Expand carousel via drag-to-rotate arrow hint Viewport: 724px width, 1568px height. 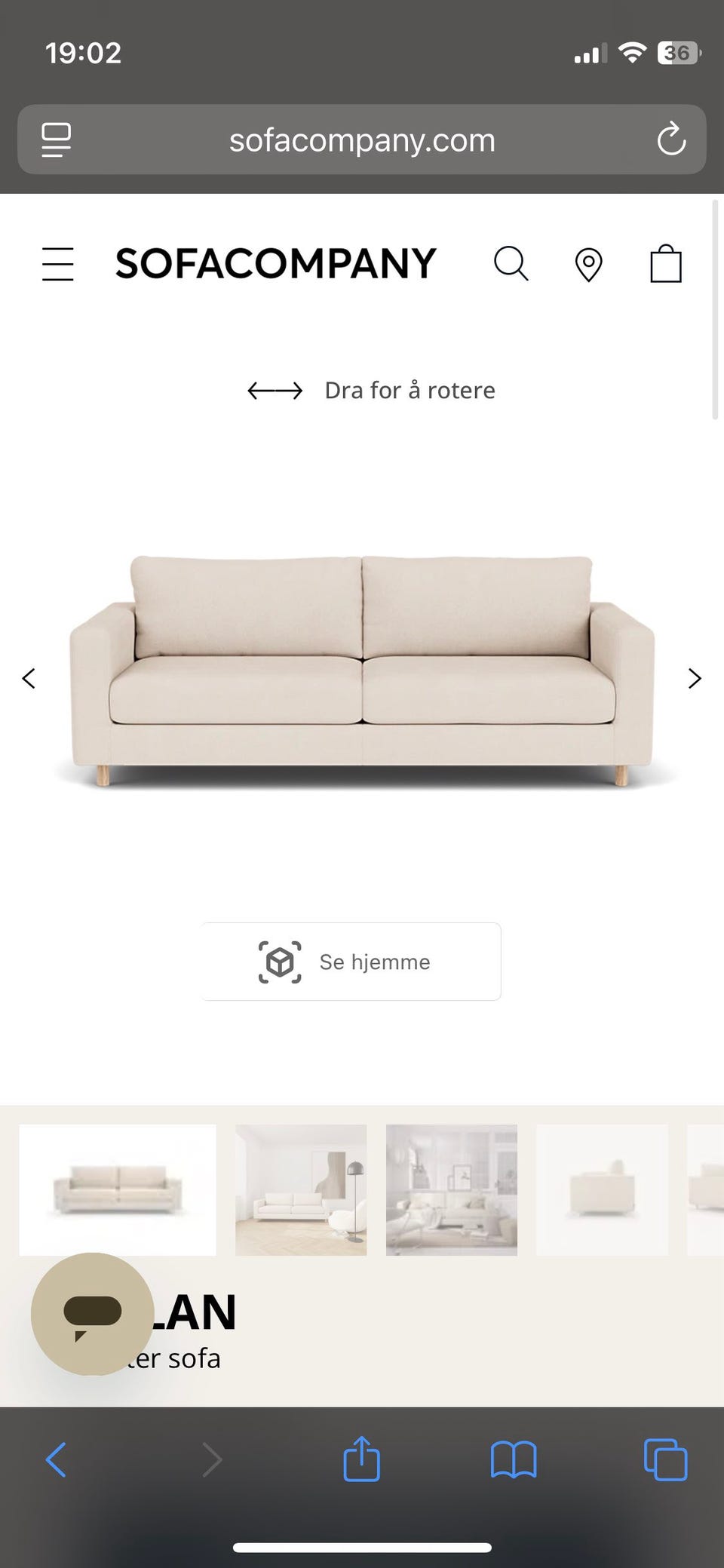point(275,390)
